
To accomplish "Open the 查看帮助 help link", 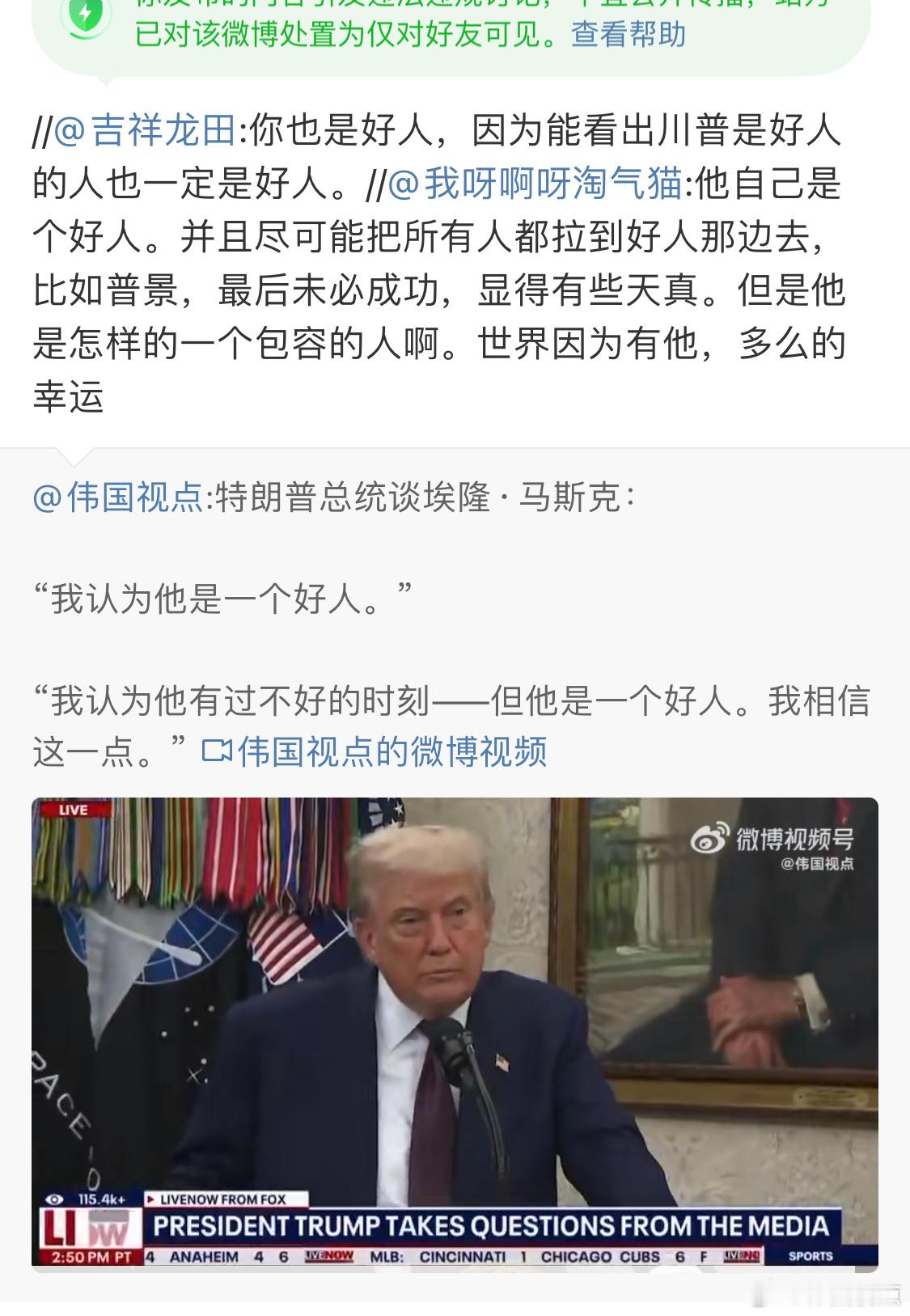I will pos(628,35).
